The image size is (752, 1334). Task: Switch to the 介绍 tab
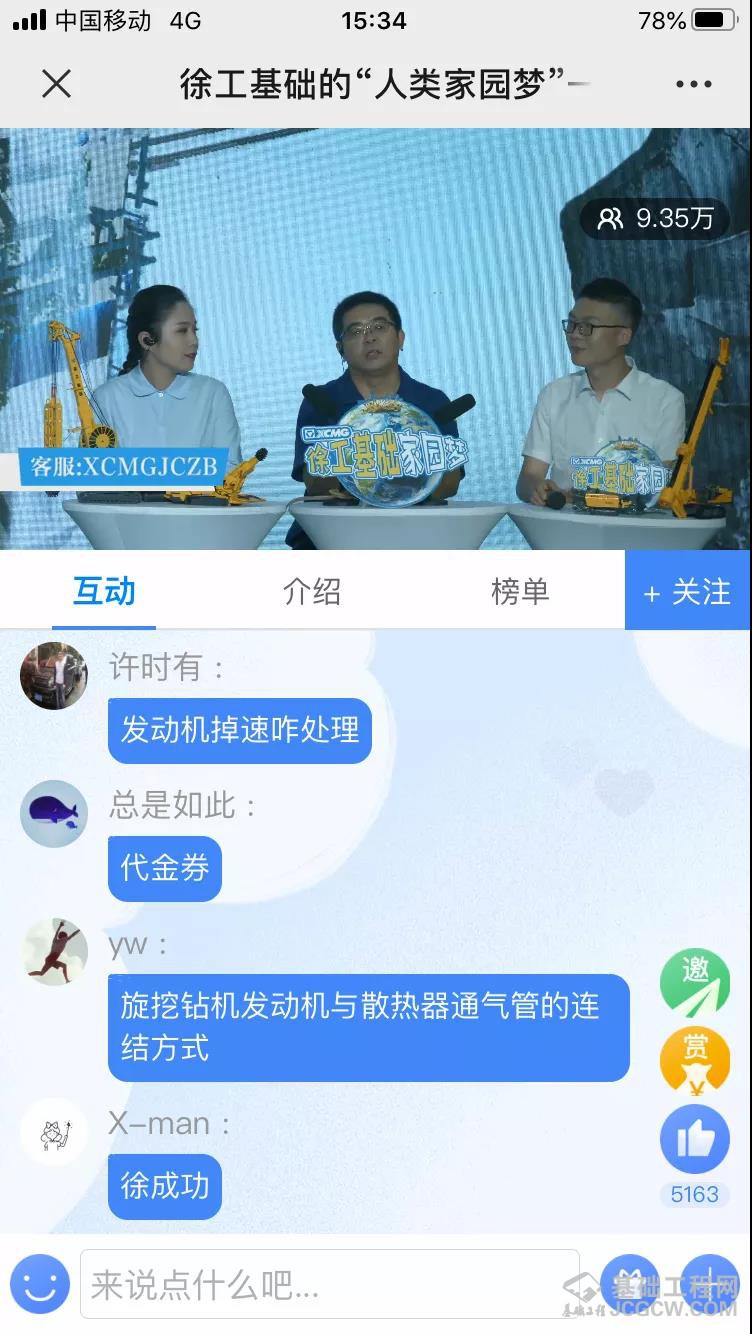tap(312, 591)
